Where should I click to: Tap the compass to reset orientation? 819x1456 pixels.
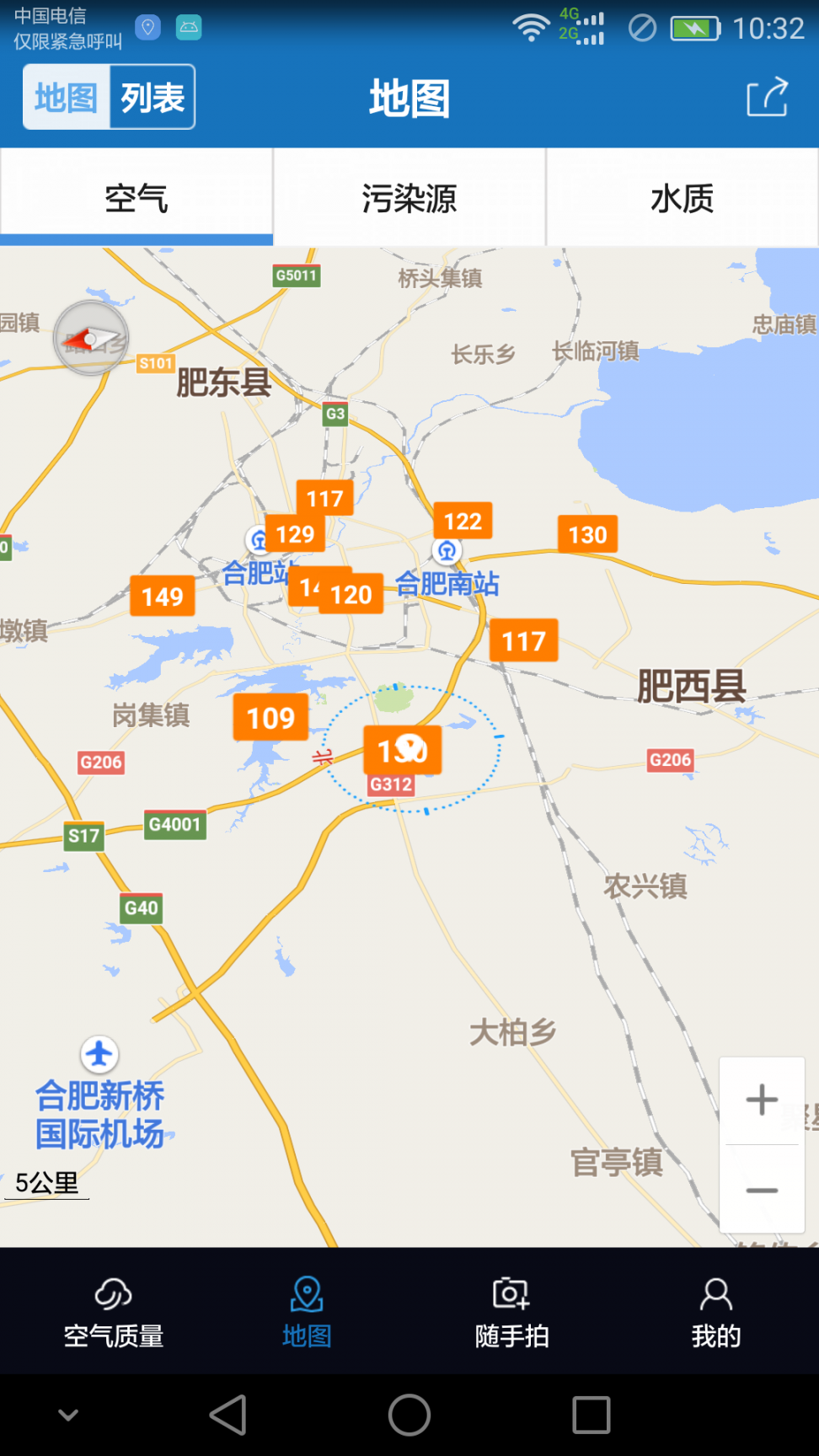pyautogui.click(x=91, y=339)
